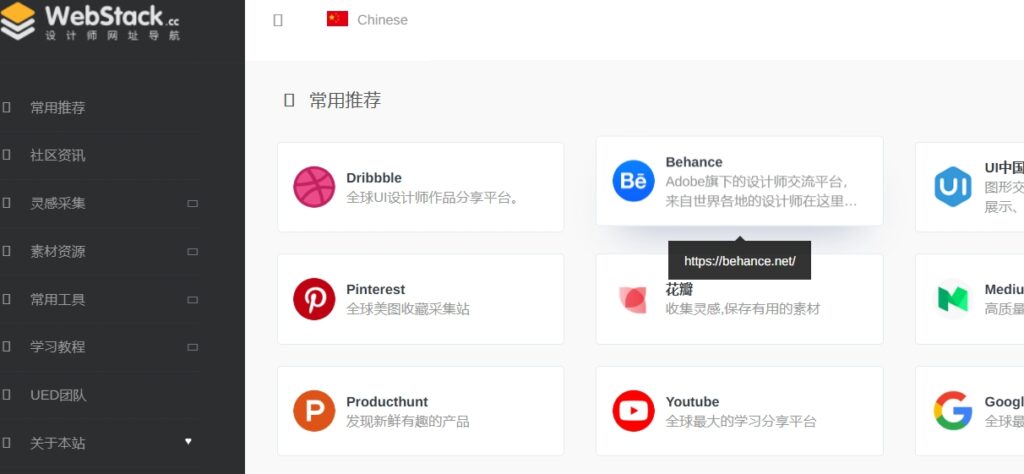Open the Chinese language selector
The height and width of the screenshot is (474, 1024).
coord(367,20)
